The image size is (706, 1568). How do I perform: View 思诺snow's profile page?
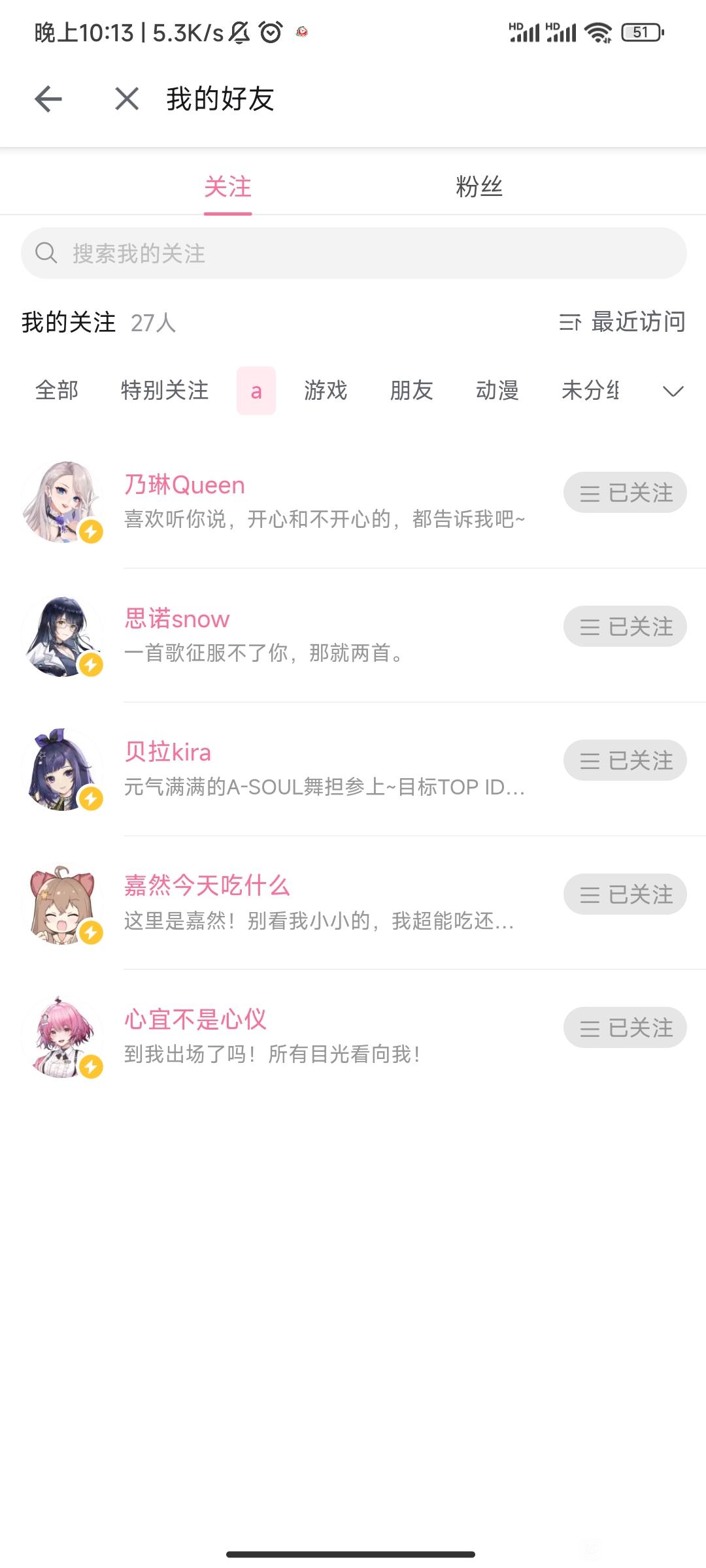(177, 619)
